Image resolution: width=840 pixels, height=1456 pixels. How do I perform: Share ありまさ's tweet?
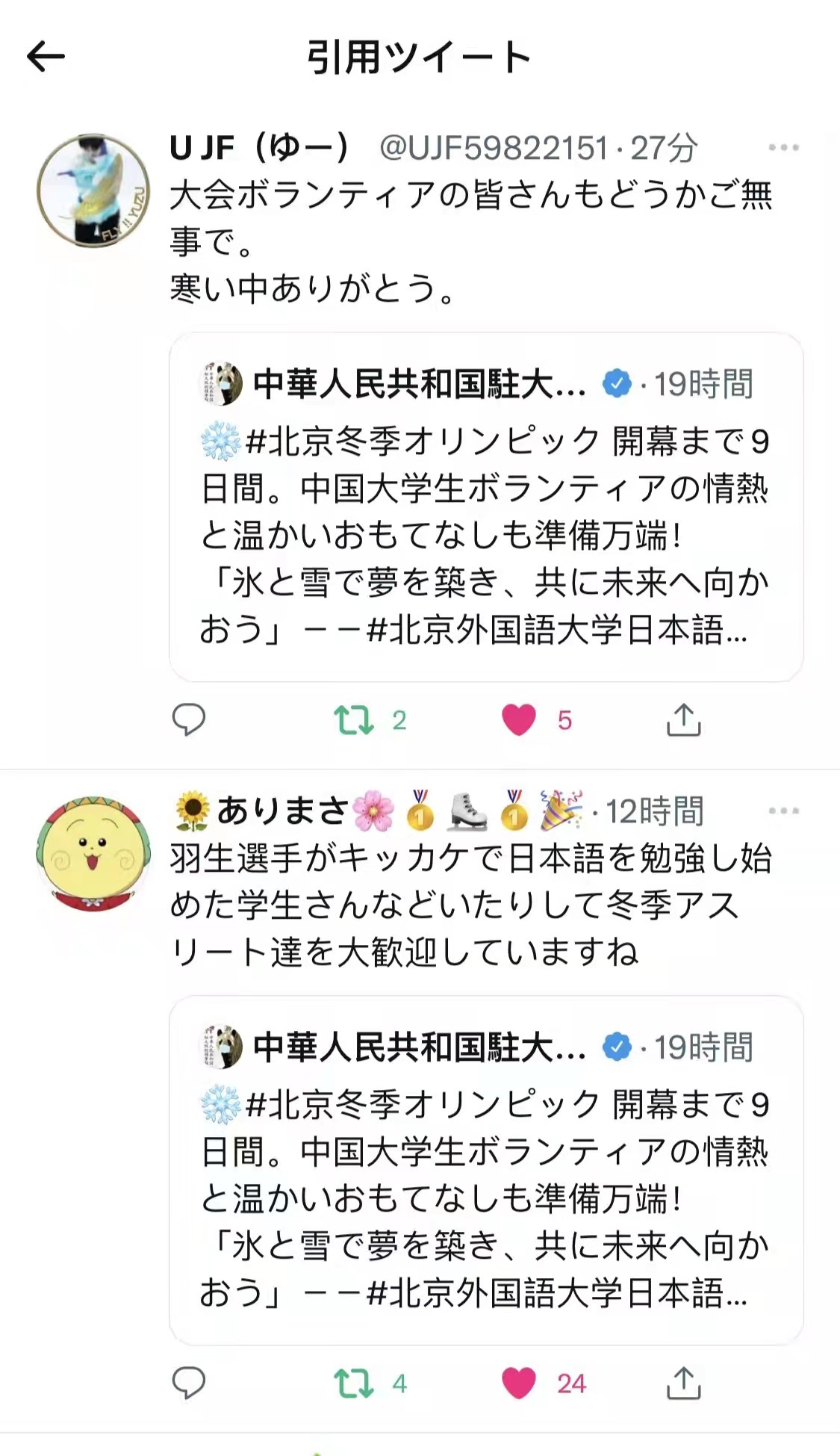point(683,1383)
